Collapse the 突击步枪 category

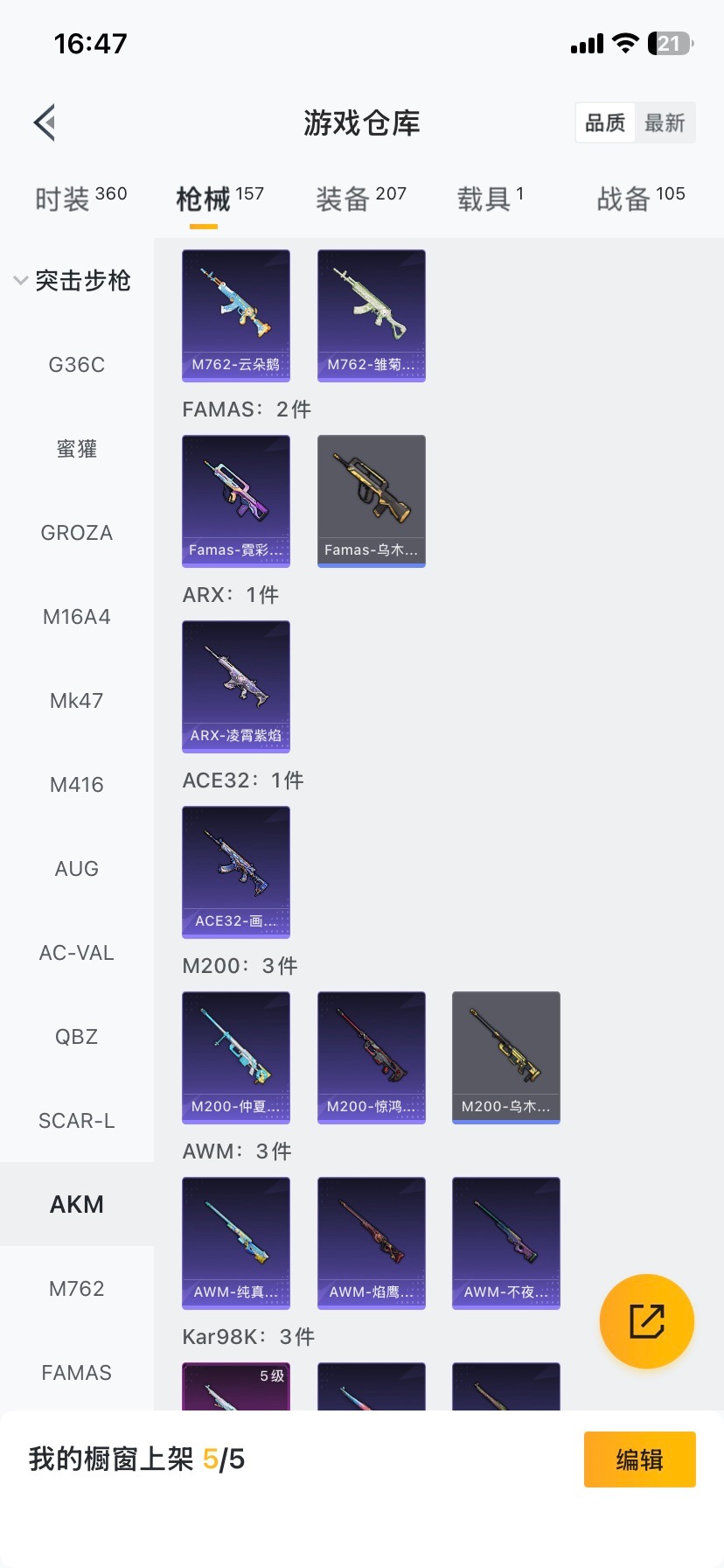click(x=73, y=281)
